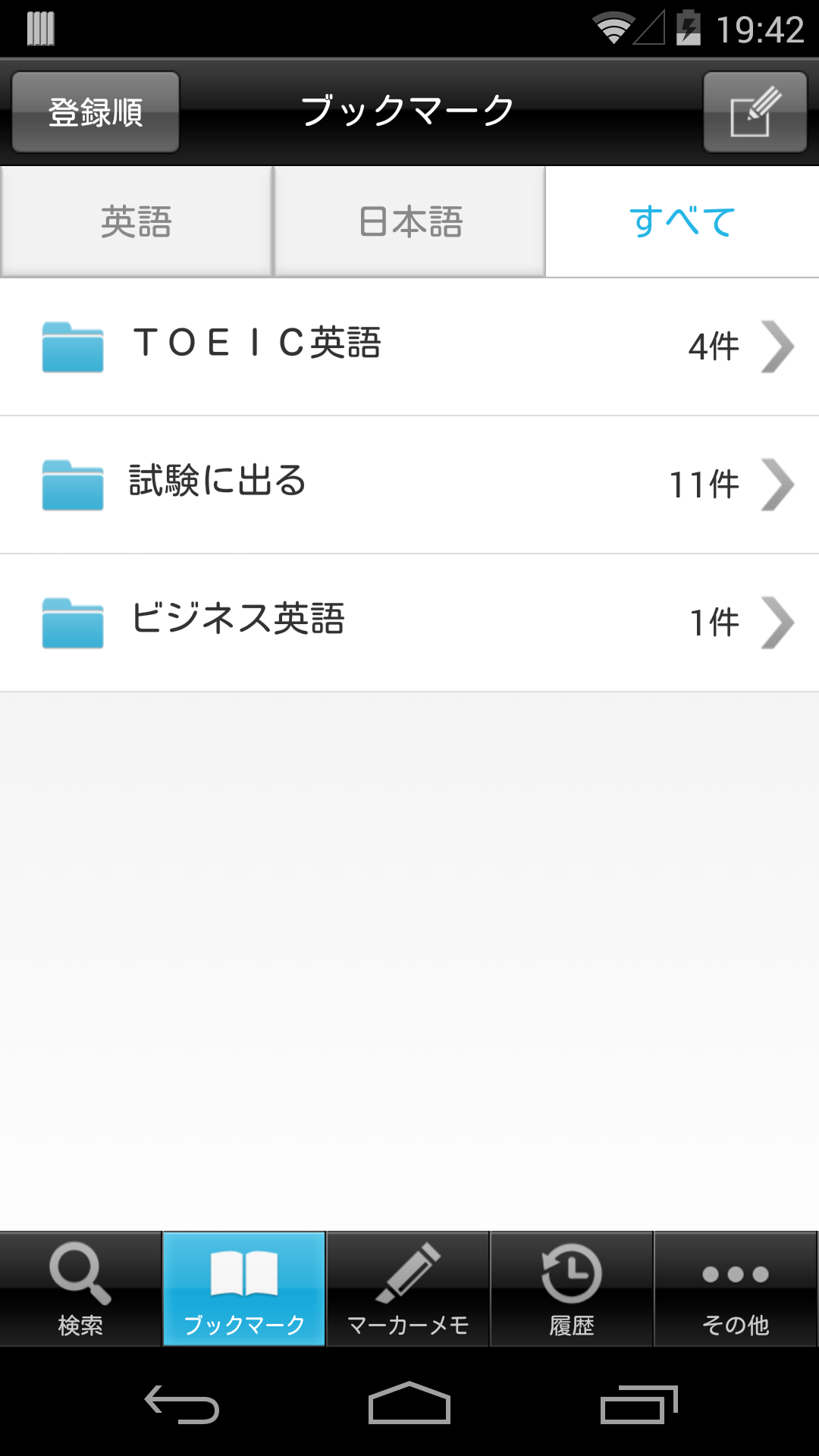Open the ビジネス英語 folder
Screen dimensions: 819x1456
tap(409, 623)
